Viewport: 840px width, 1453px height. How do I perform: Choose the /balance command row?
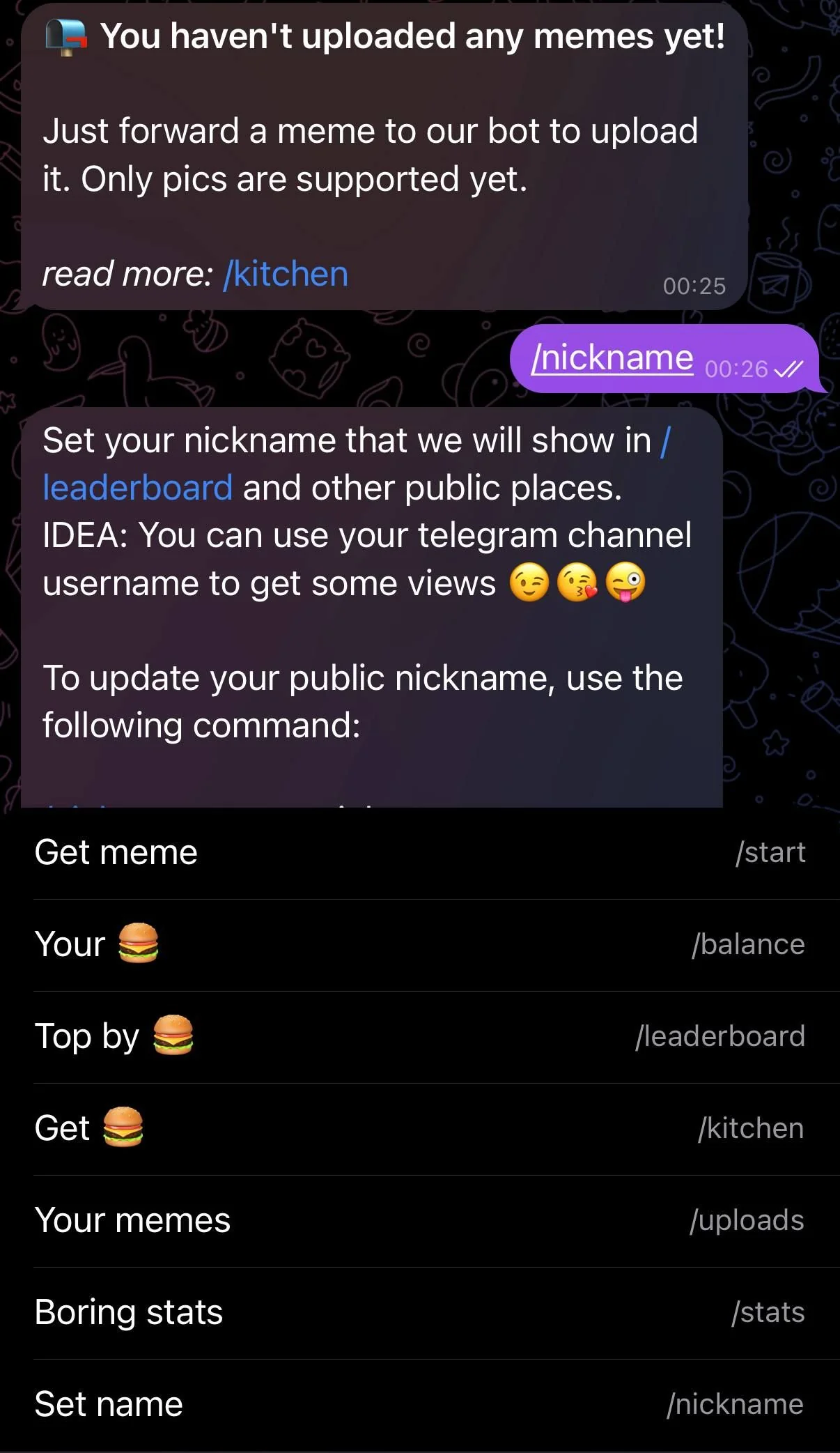coord(420,945)
